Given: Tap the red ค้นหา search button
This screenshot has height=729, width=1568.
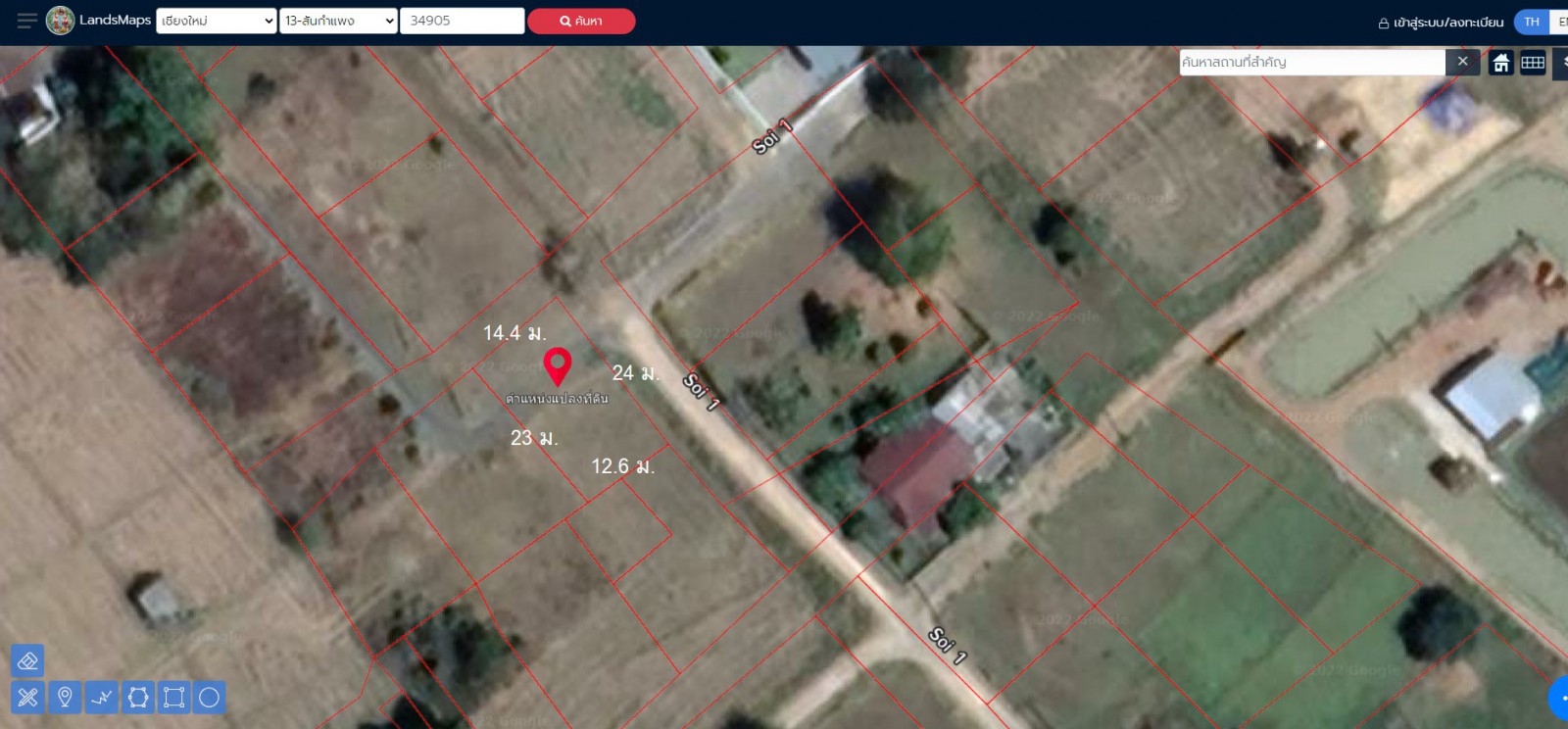Looking at the screenshot, I should pyautogui.click(x=581, y=21).
